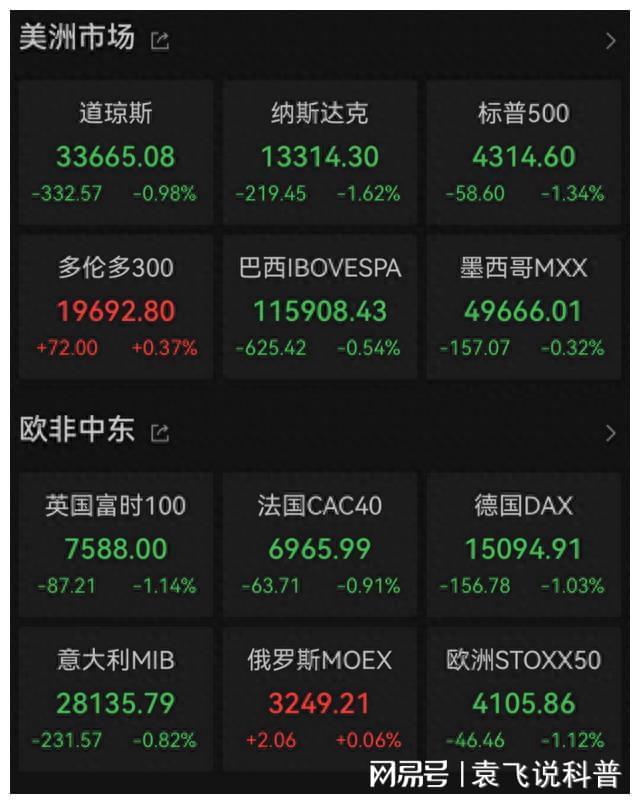This screenshot has height=804, width=640.
Task: Tap the 欧洲STOXX50 index card
Action: point(524,699)
